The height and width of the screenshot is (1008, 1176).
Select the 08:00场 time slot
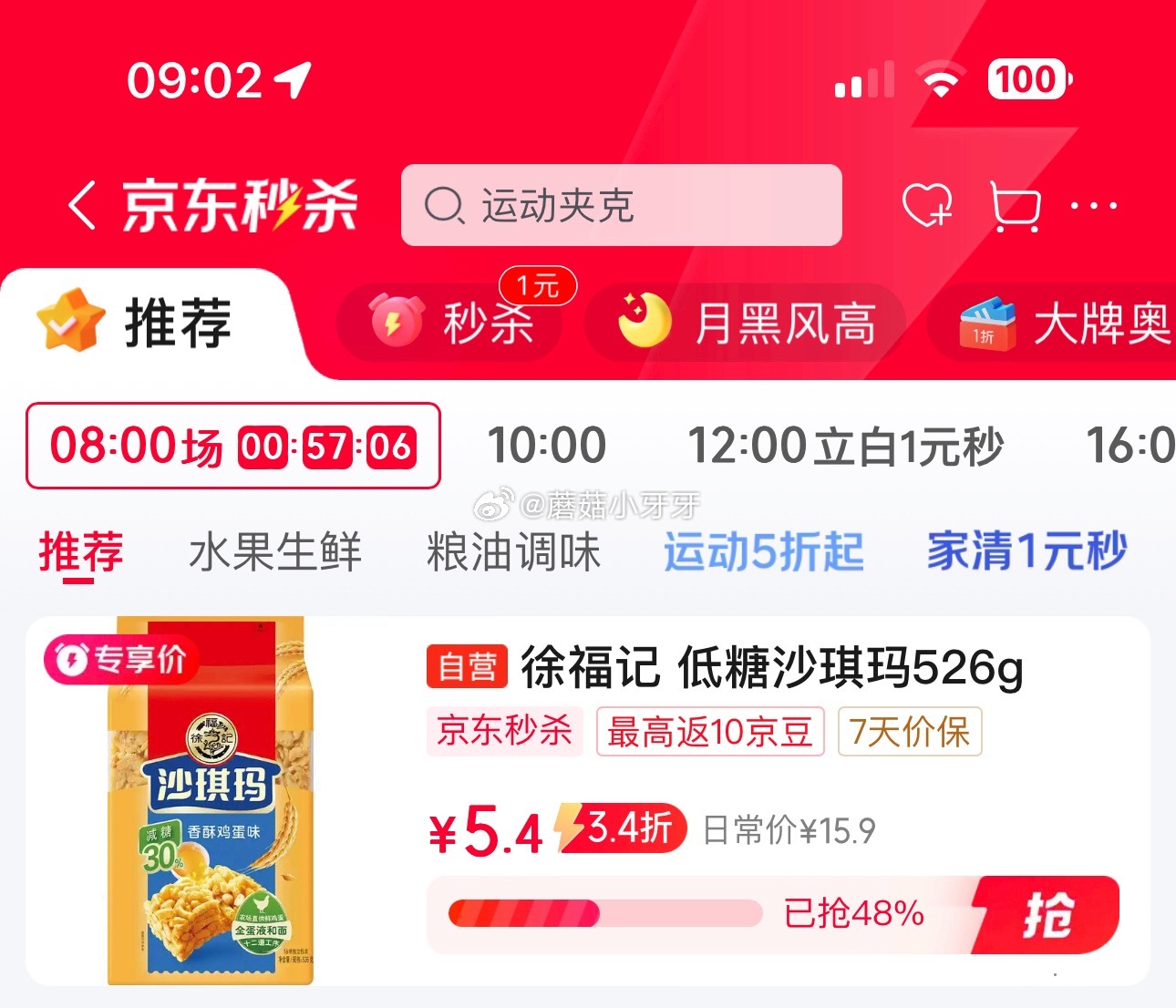point(232,446)
